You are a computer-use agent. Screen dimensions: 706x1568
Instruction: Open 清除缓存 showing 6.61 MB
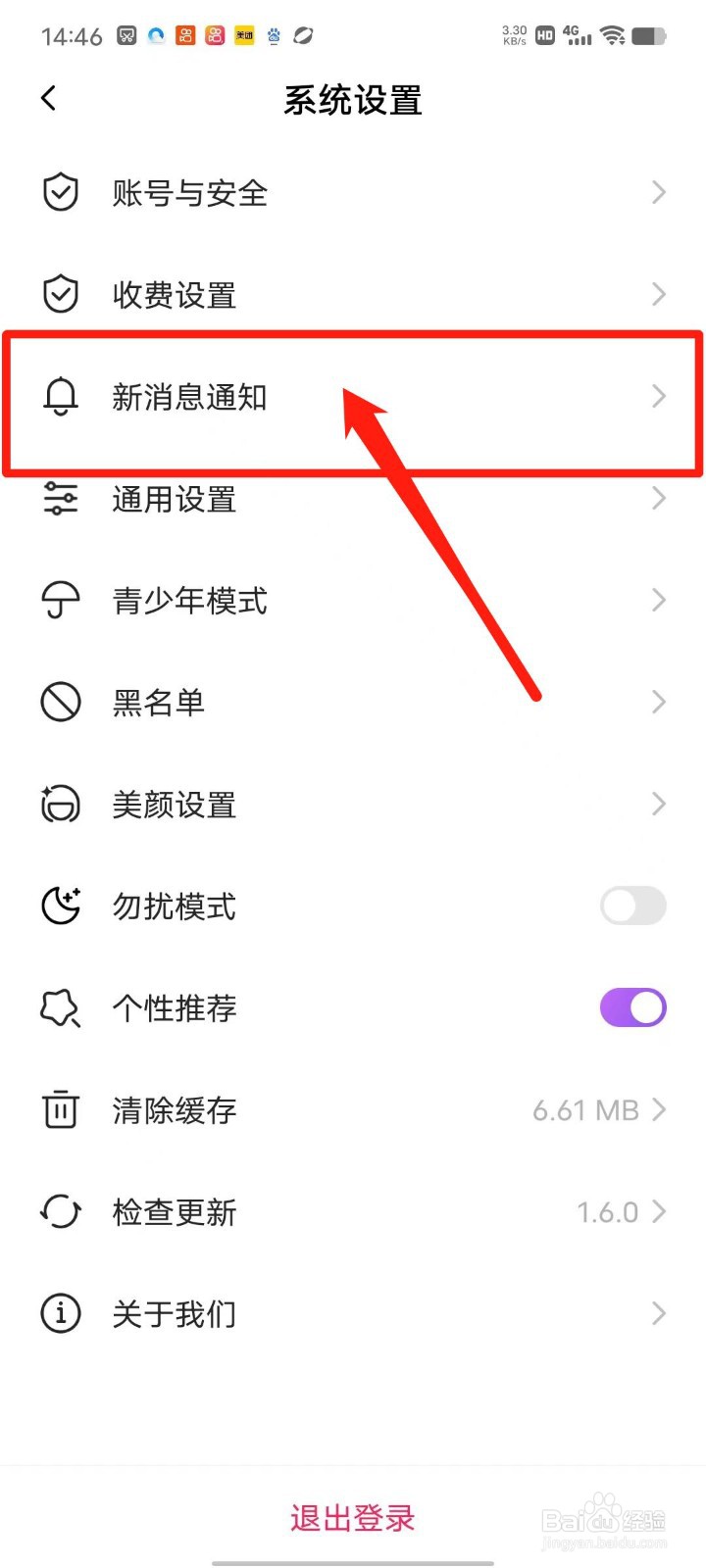pyautogui.click(x=353, y=1109)
